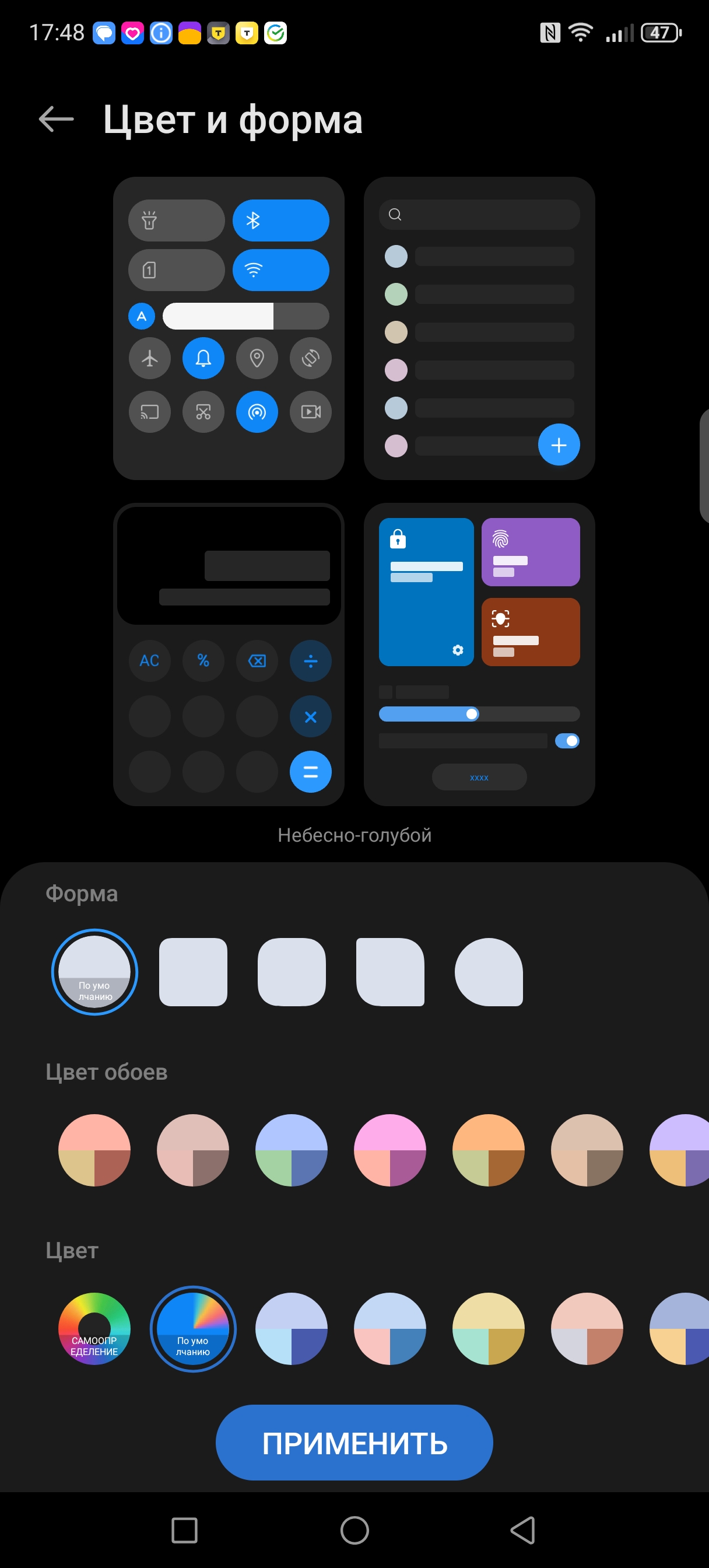Choose the light blue and pink color scheme
This screenshot has width=709, height=1568.
tap(390, 1328)
